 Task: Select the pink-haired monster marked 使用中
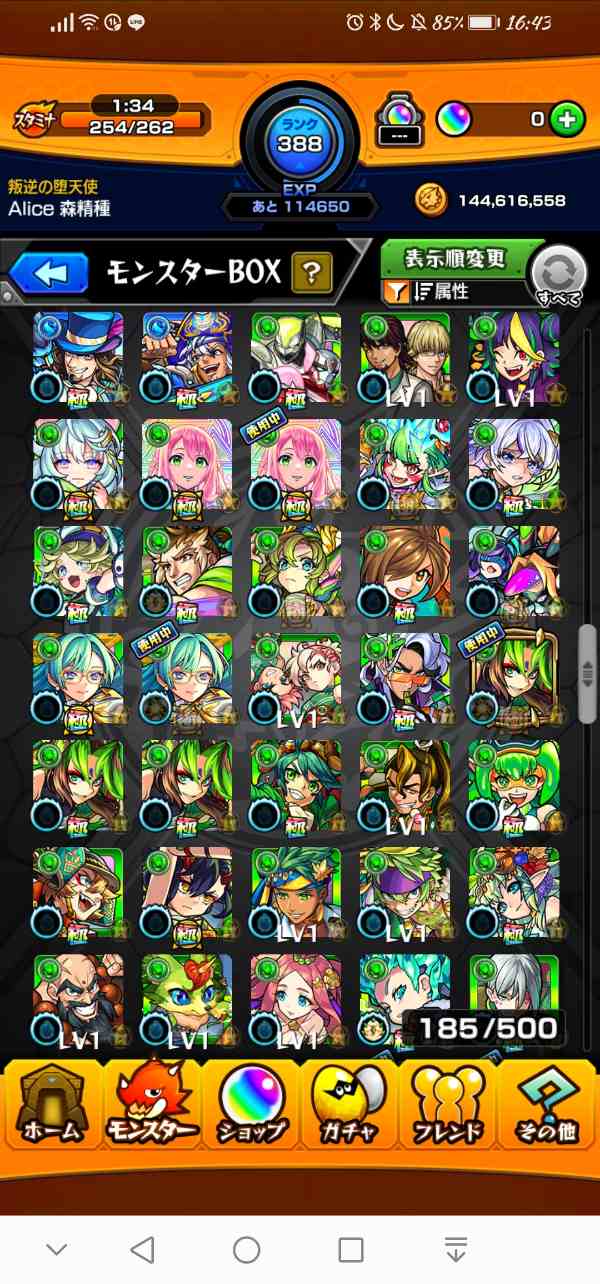tap(295, 464)
